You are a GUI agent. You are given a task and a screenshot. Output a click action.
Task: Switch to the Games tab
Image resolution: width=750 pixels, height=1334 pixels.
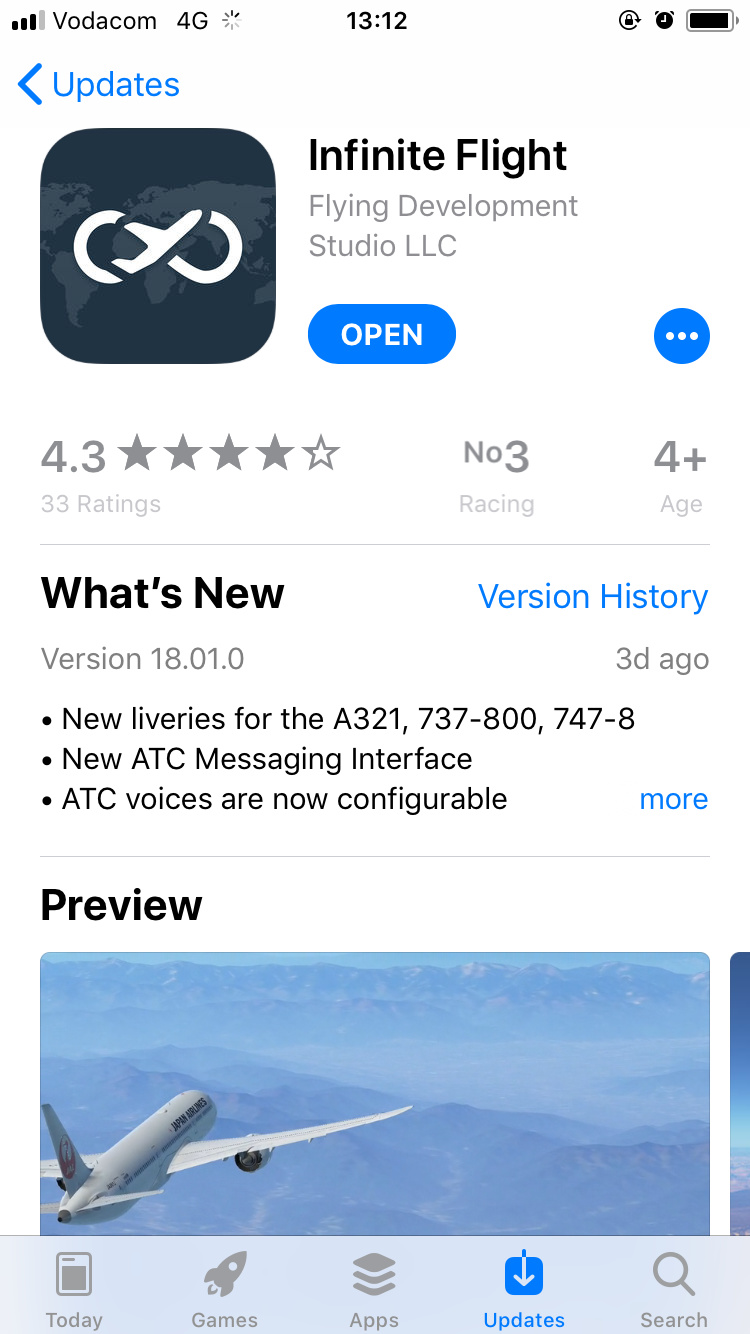coord(224,1288)
